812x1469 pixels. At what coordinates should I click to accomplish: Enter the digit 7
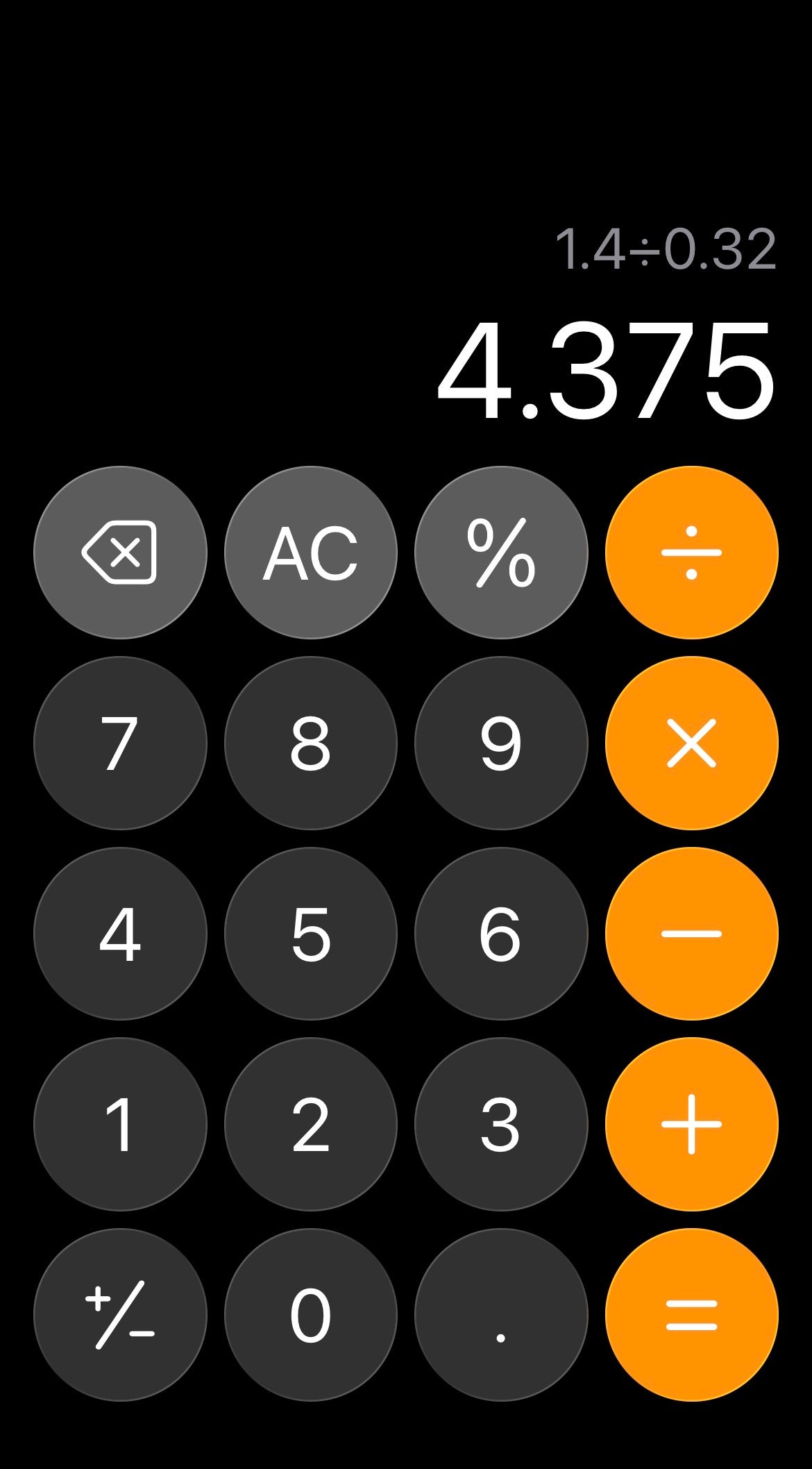[x=120, y=743]
